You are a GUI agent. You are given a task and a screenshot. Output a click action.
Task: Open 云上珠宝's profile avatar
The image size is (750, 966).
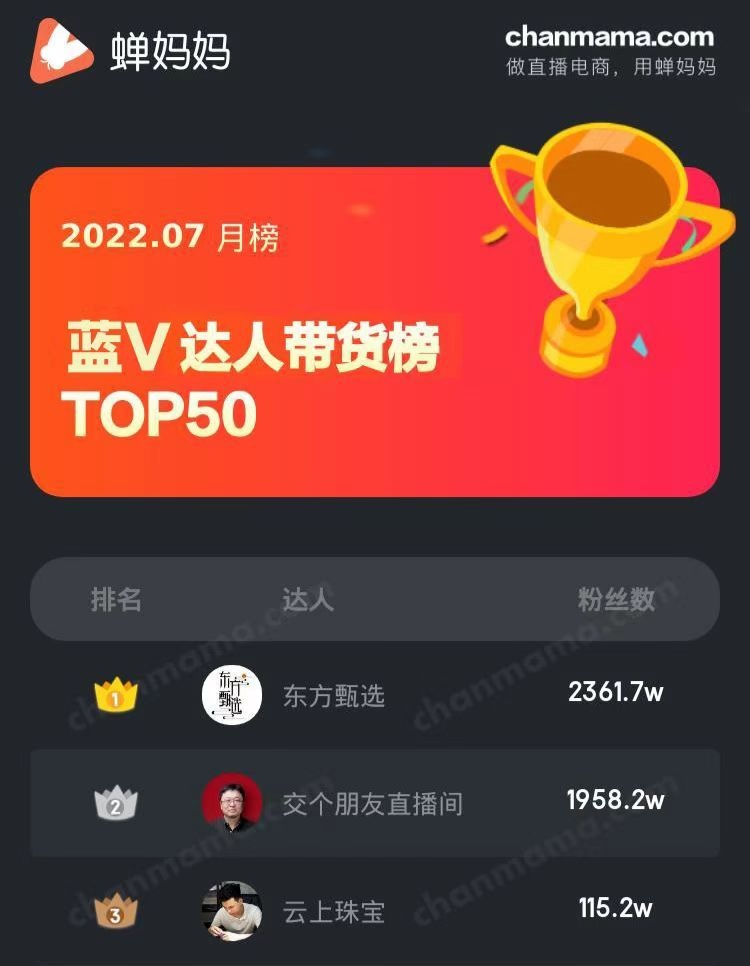232,910
